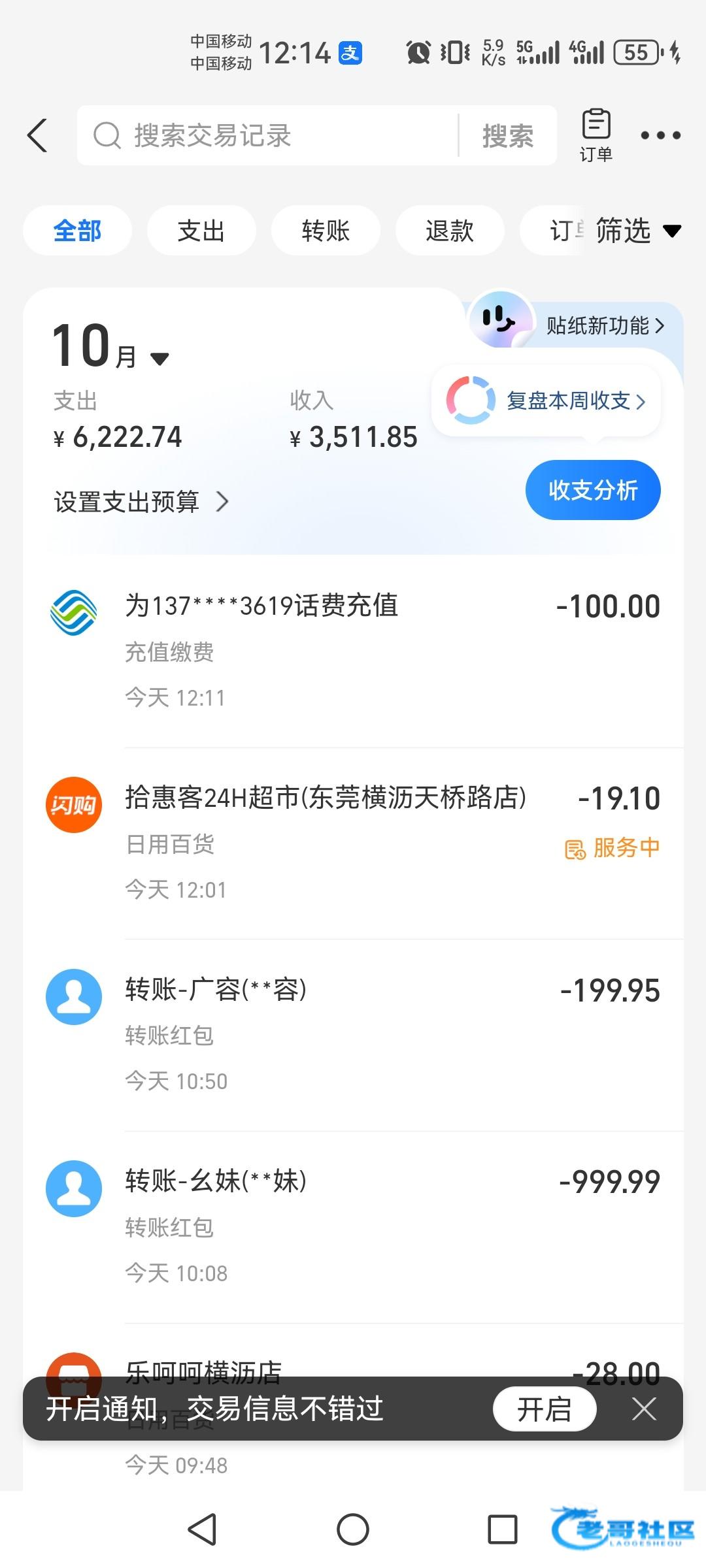Tap the 搜索 button
The width and height of the screenshot is (706, 1568).
508,136
